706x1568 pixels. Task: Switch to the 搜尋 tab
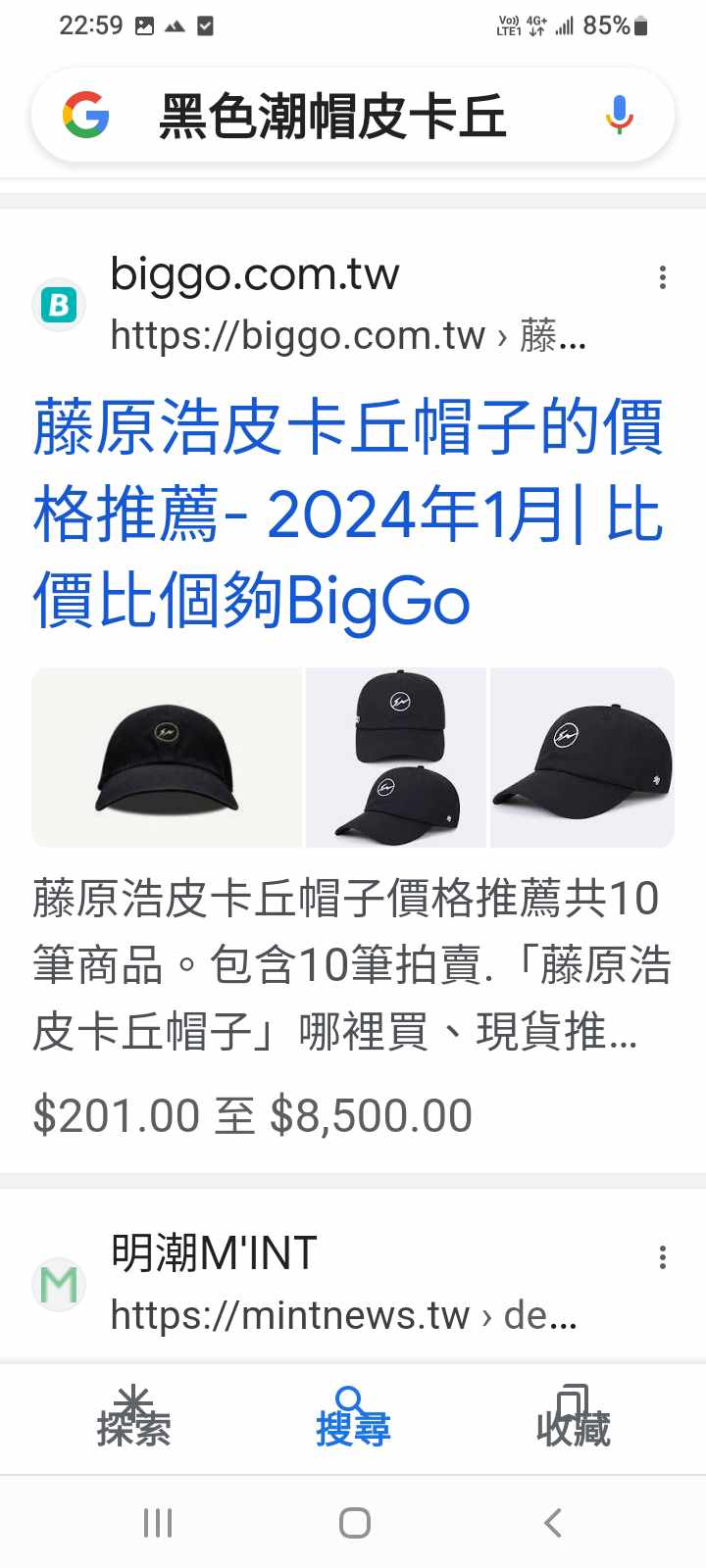tap(353, 1417)
